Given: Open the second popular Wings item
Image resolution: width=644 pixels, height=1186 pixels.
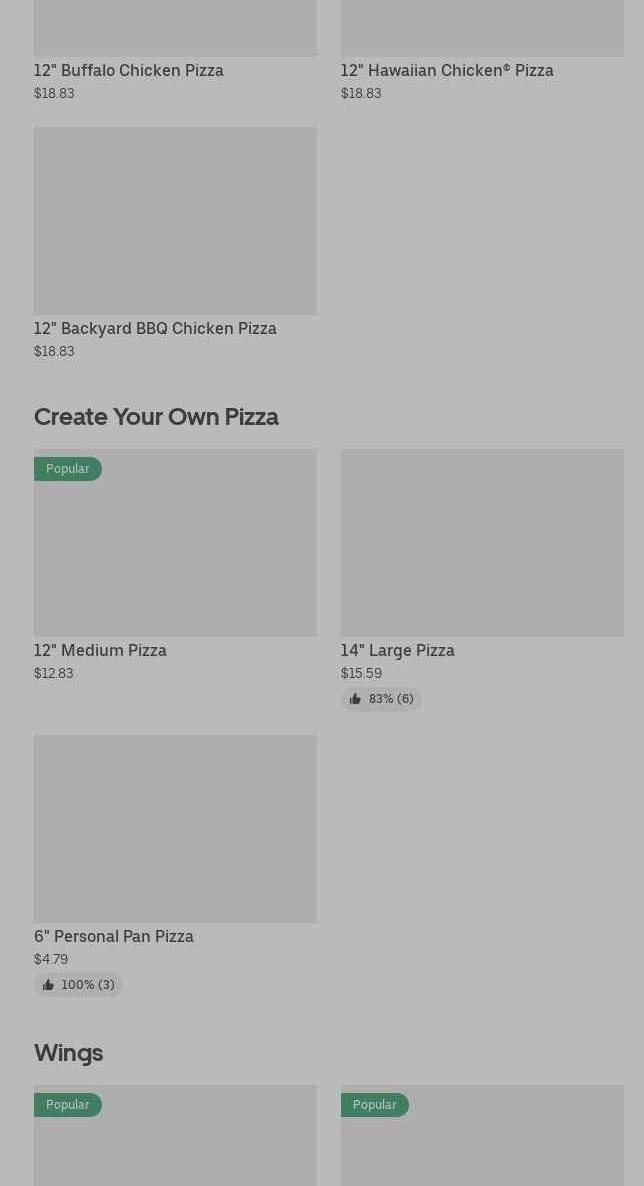Looking at the screenshot, I should [x=481, y=1140].
